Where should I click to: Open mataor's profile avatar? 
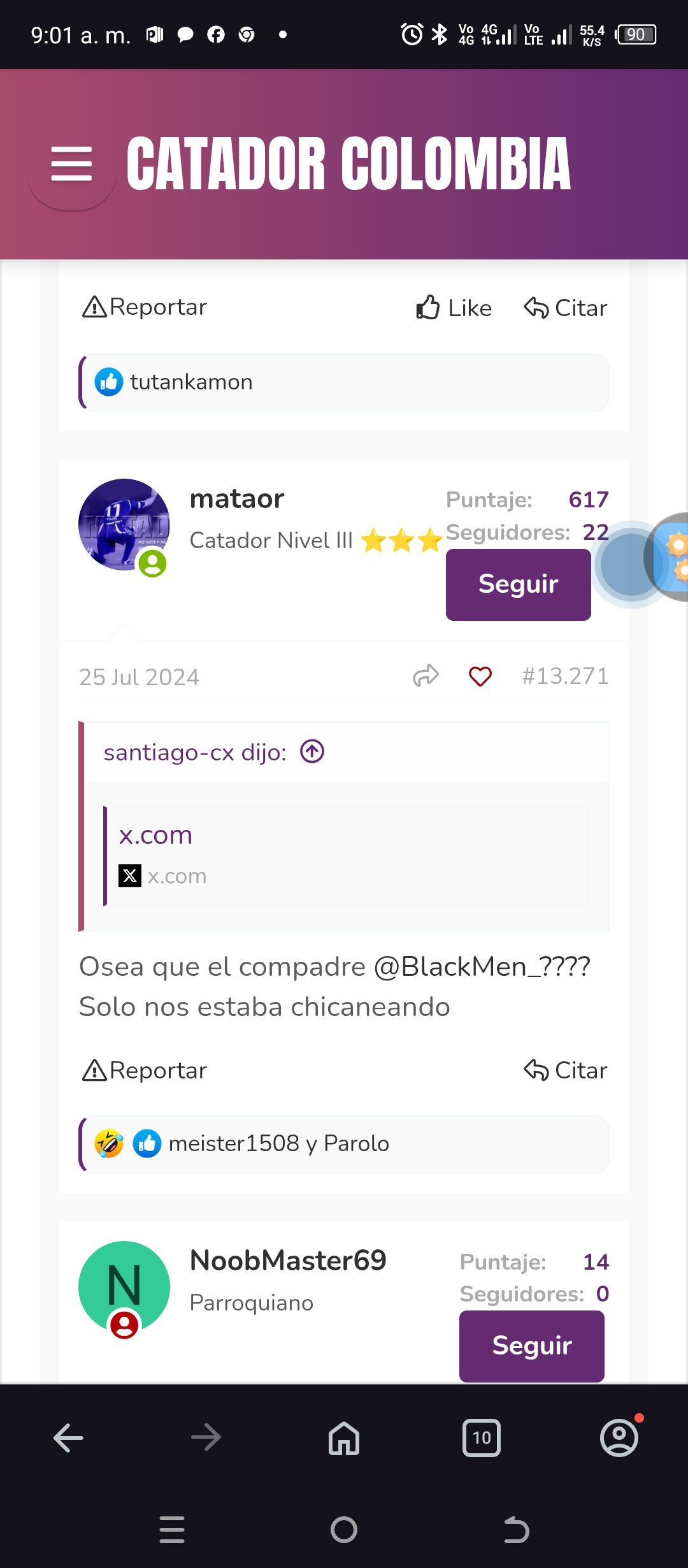click(x=124, y=525)
